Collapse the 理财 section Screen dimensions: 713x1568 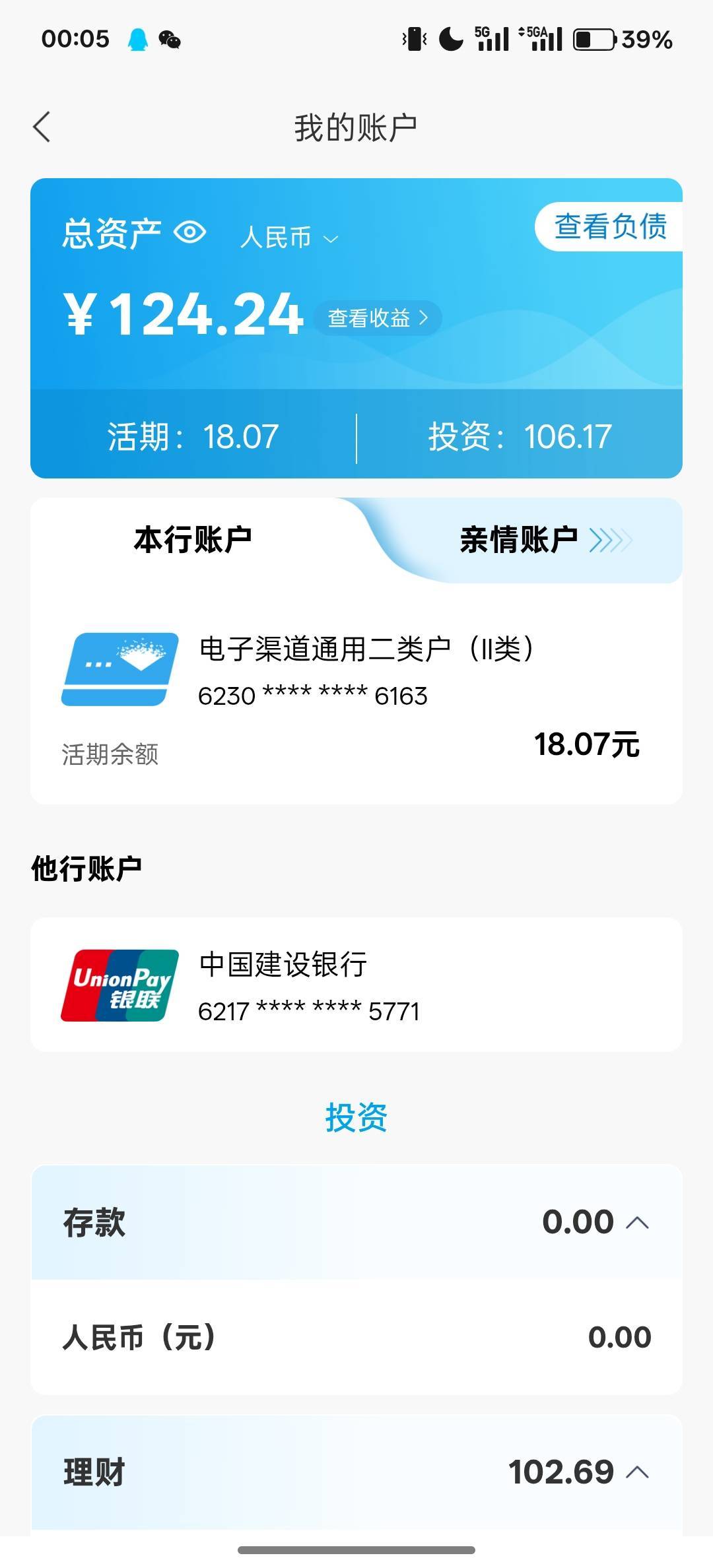(356, 1472)
